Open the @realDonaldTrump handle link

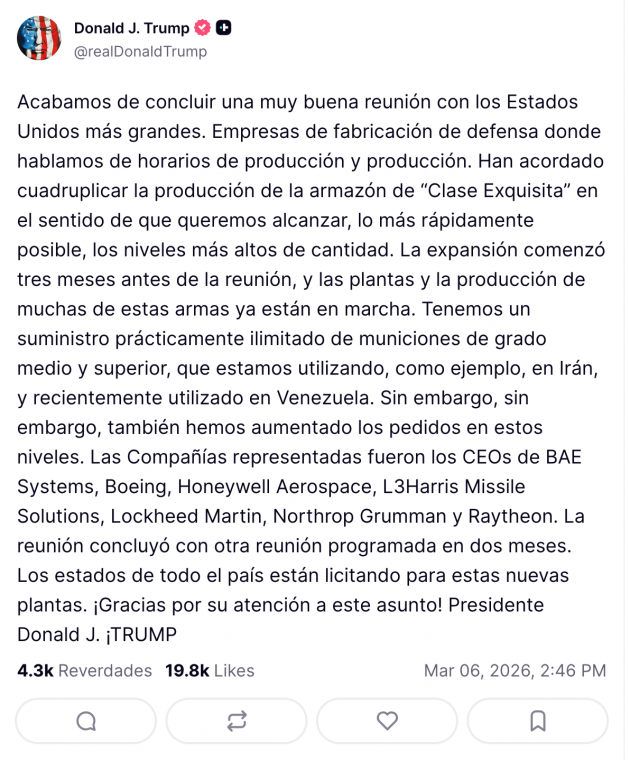[140, 52]
